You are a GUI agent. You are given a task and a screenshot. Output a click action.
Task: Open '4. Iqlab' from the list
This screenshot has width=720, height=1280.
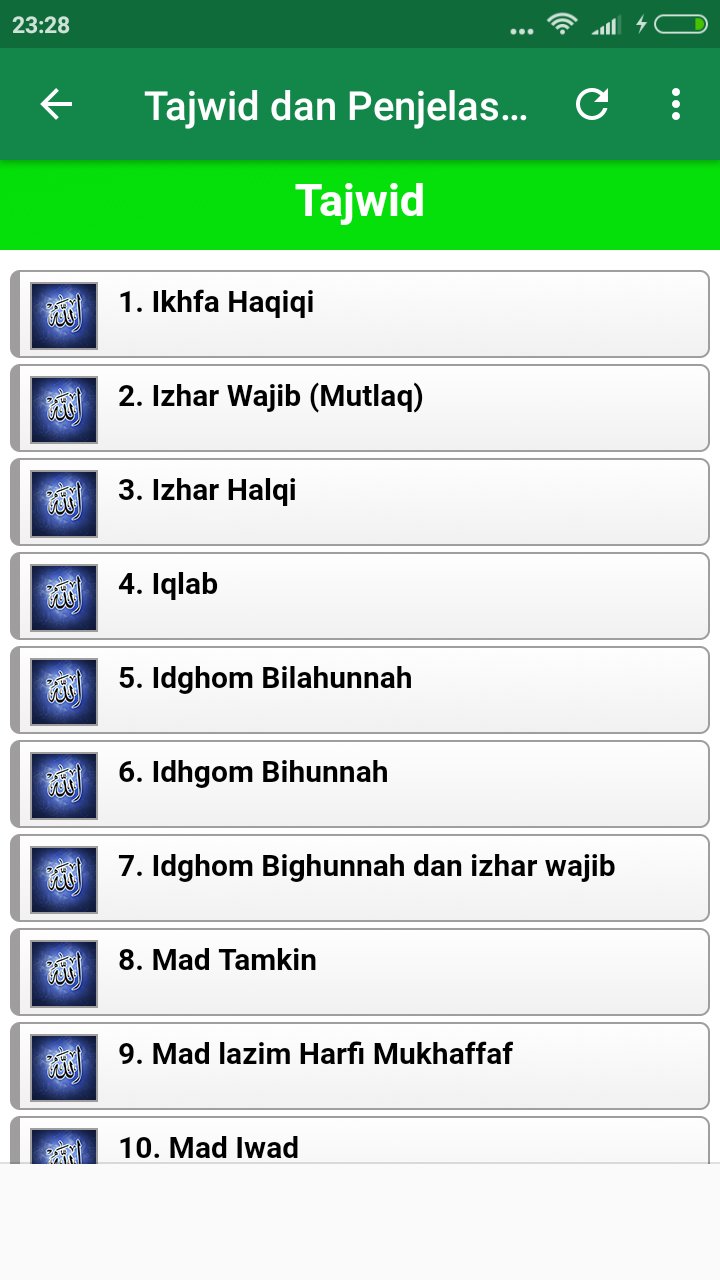pyautogui.click(x=360, y=596)
